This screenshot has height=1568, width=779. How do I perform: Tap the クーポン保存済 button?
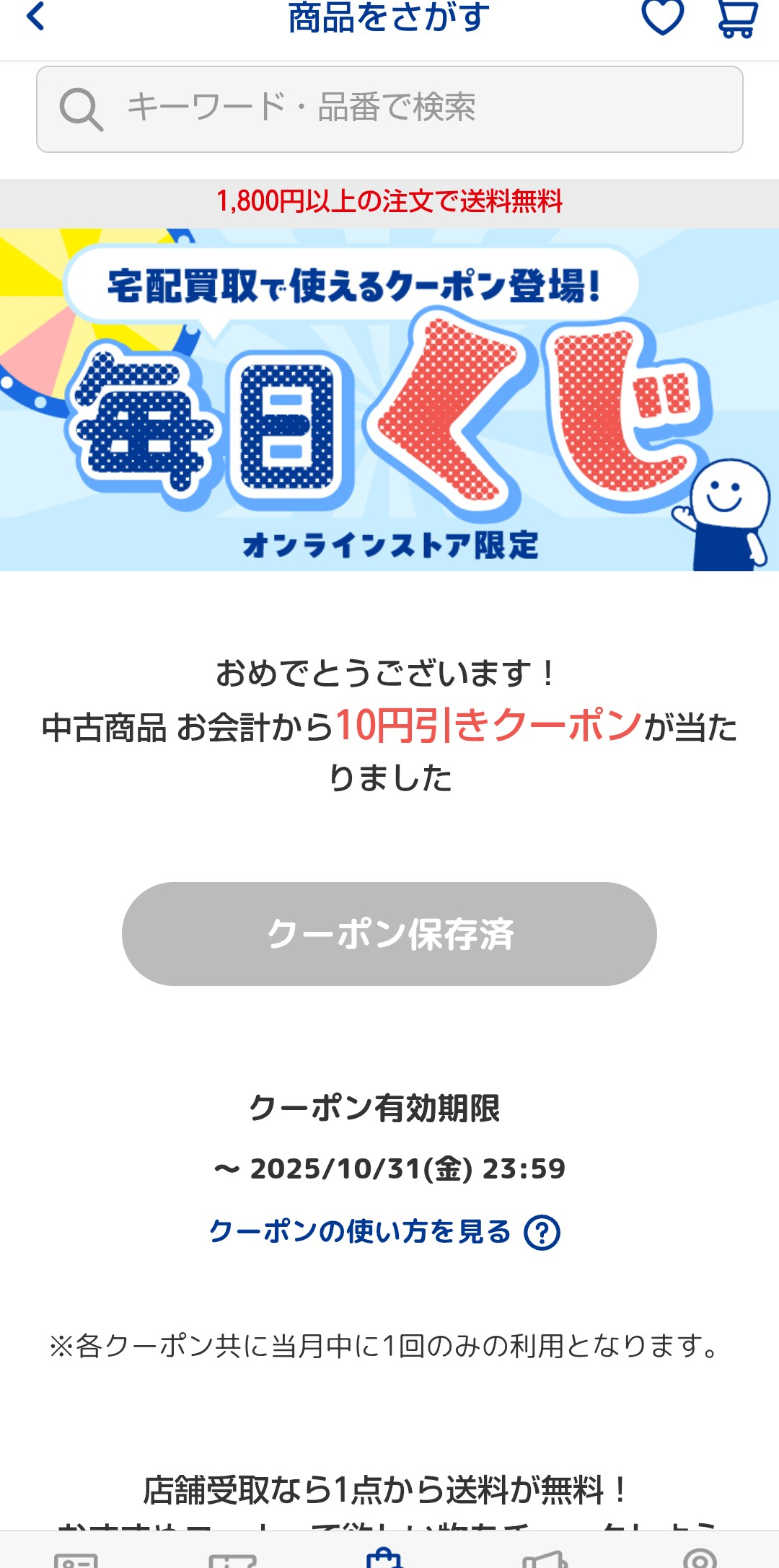[x=389, y=933]
